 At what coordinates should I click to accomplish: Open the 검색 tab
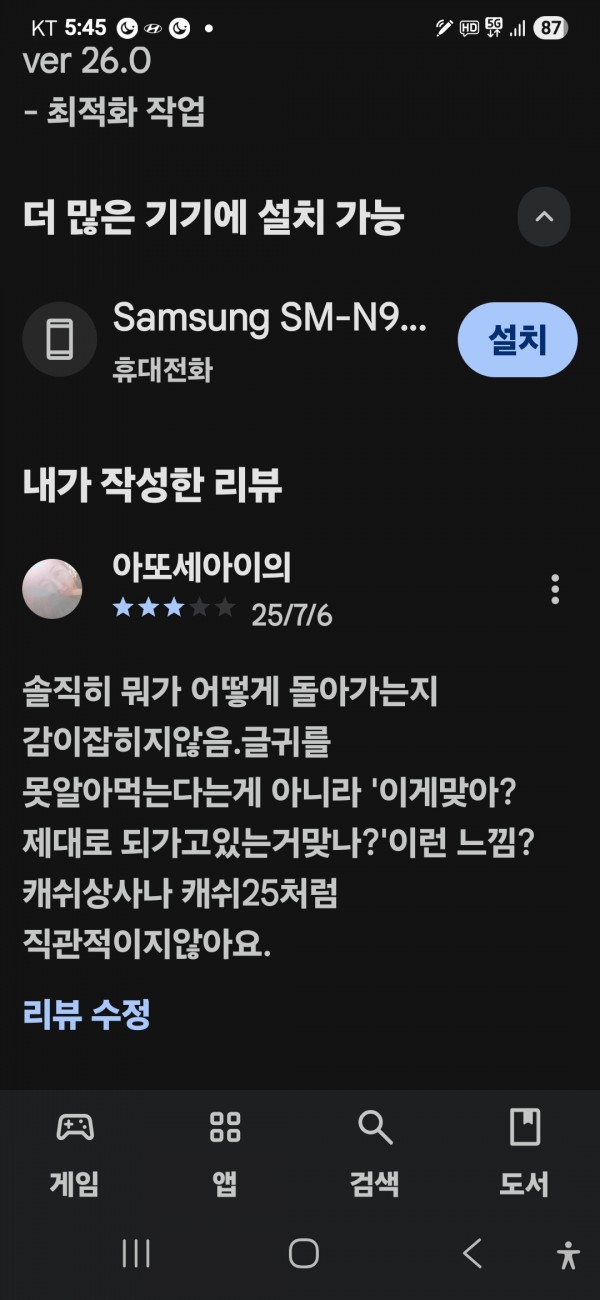tap(375, 1152)
